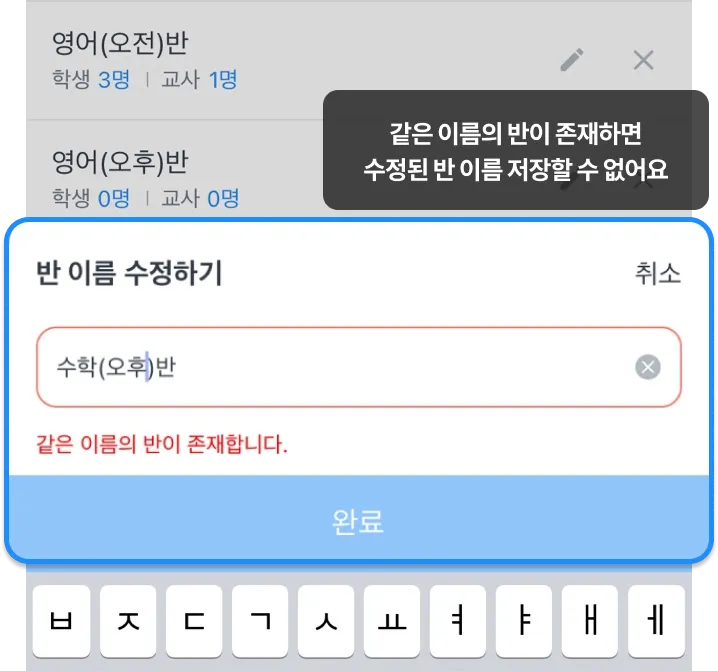The width and height of the screenshot is (718, 671).
Task: Hit the ㅅ key on keyboard
Action: [326, 621]
